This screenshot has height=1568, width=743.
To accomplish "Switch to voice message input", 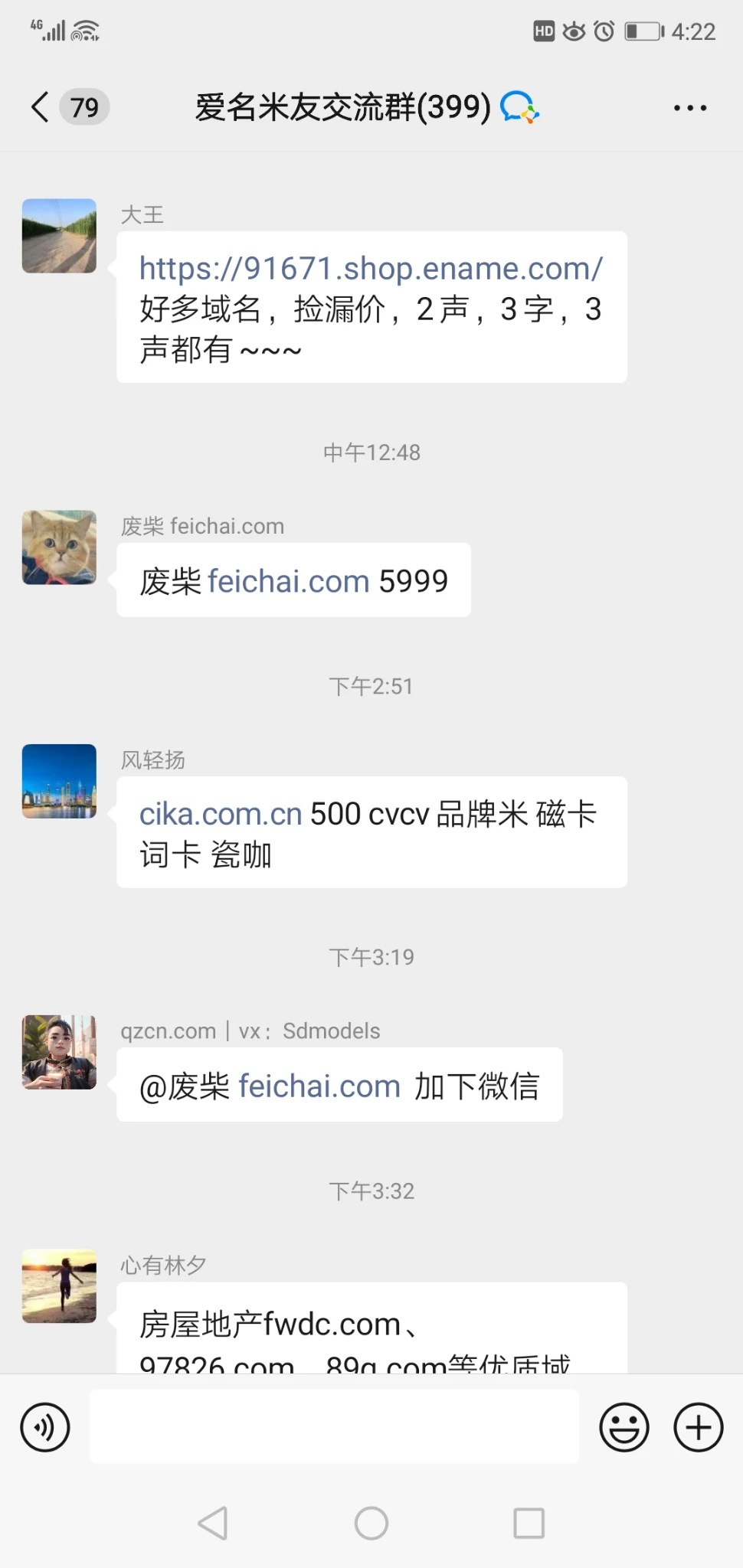I will point(45,1427).
